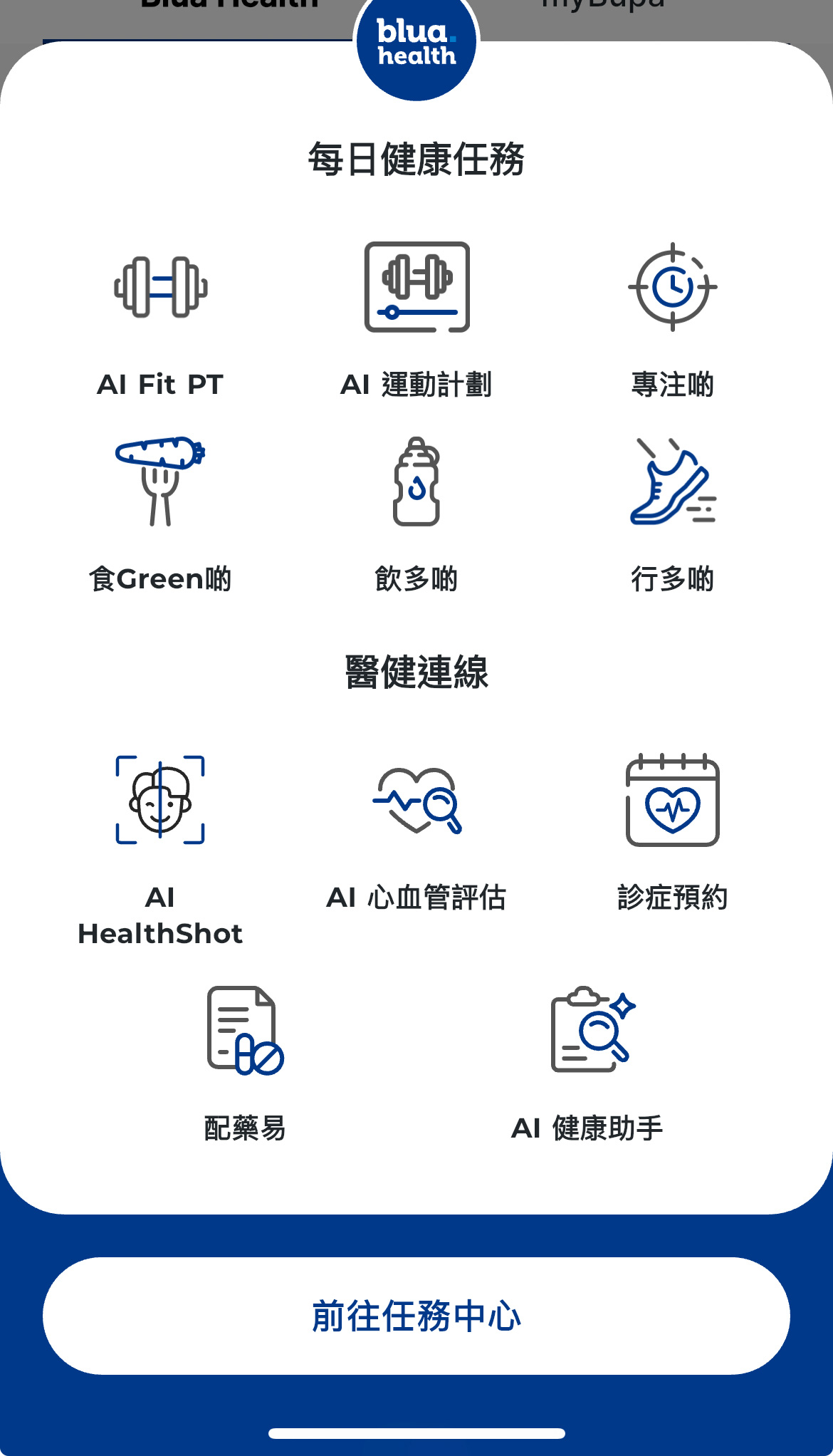
Task: Tap the 飲多啲 water bottle item
Action: [x=416, y=513]
